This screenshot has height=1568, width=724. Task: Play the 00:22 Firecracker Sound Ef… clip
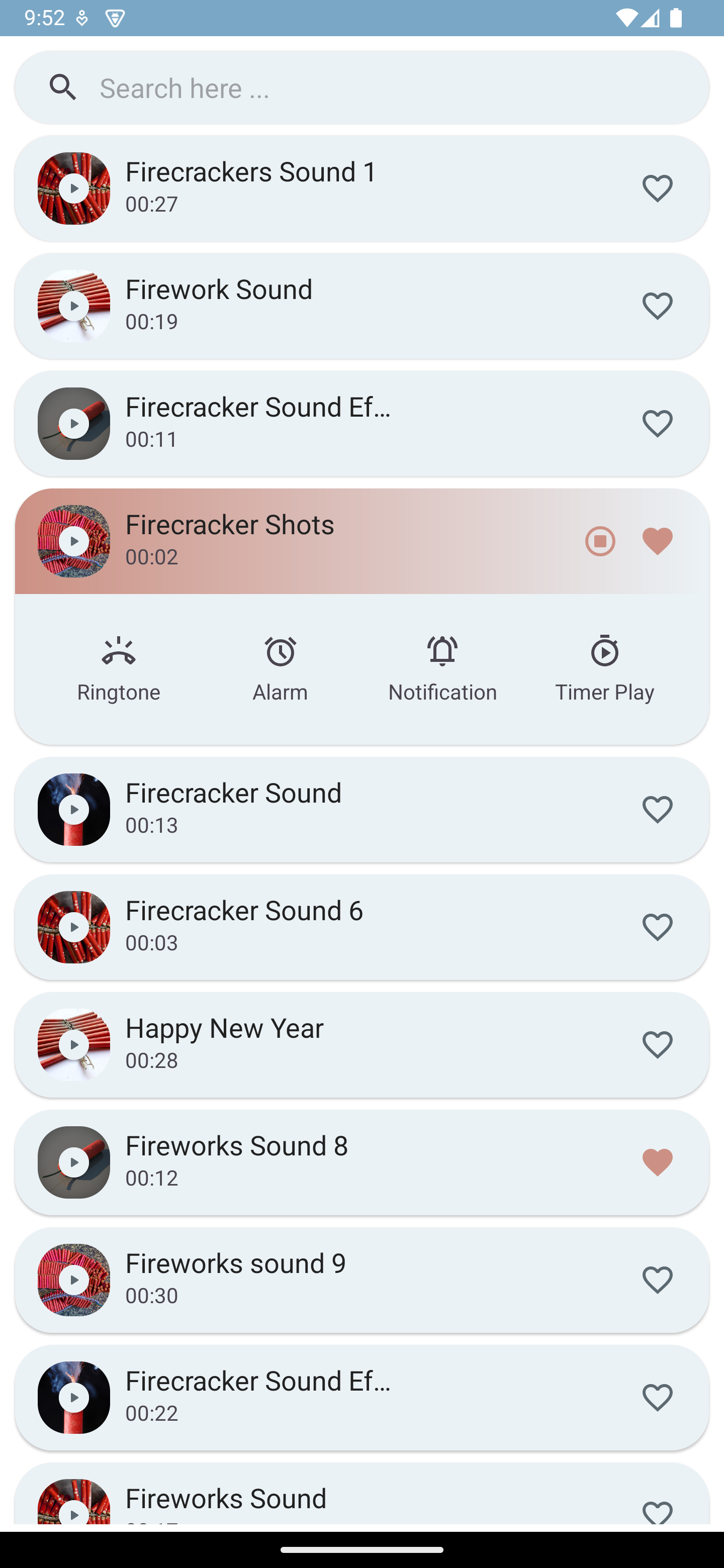[x=74, y=1398]
